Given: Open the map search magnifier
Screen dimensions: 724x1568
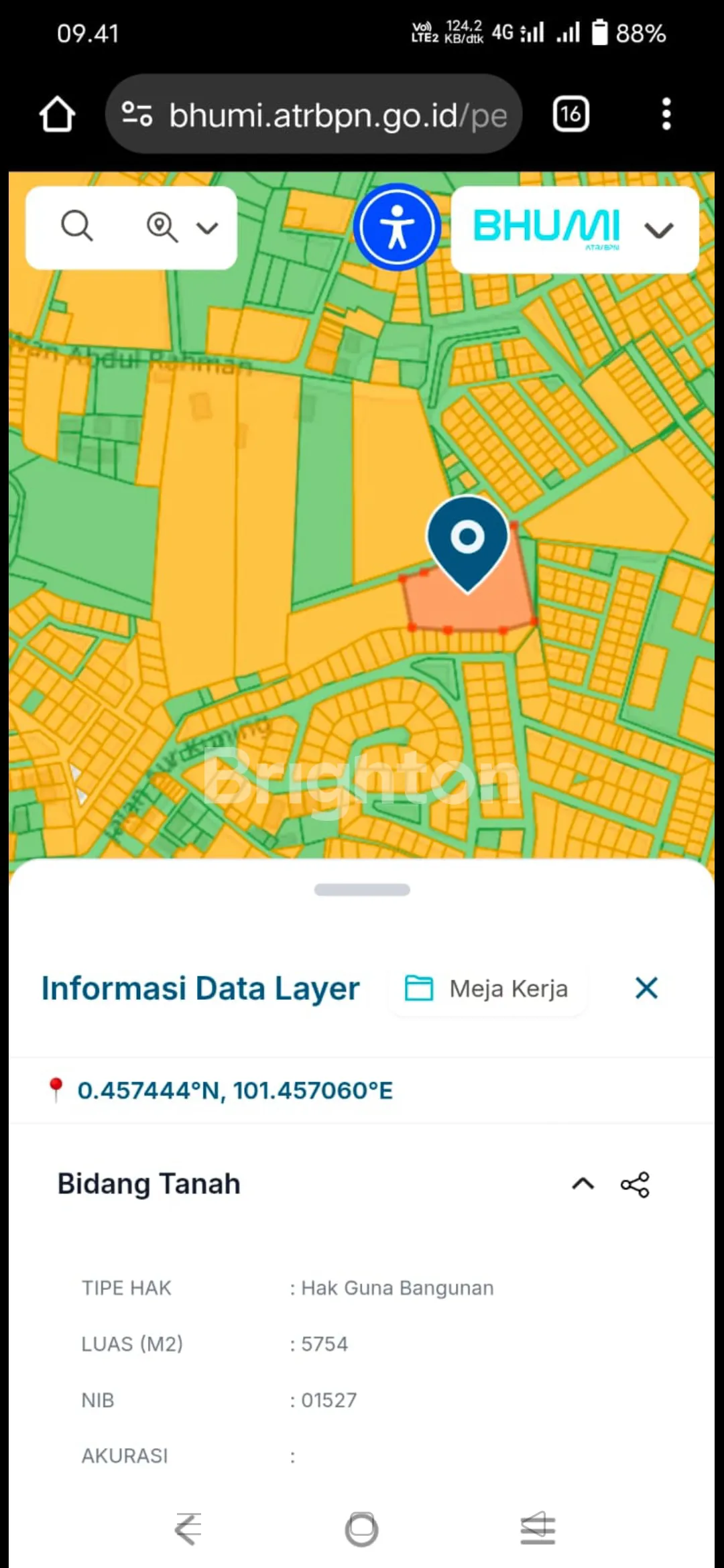Looking at the screenshot, I should click(76, 226).
